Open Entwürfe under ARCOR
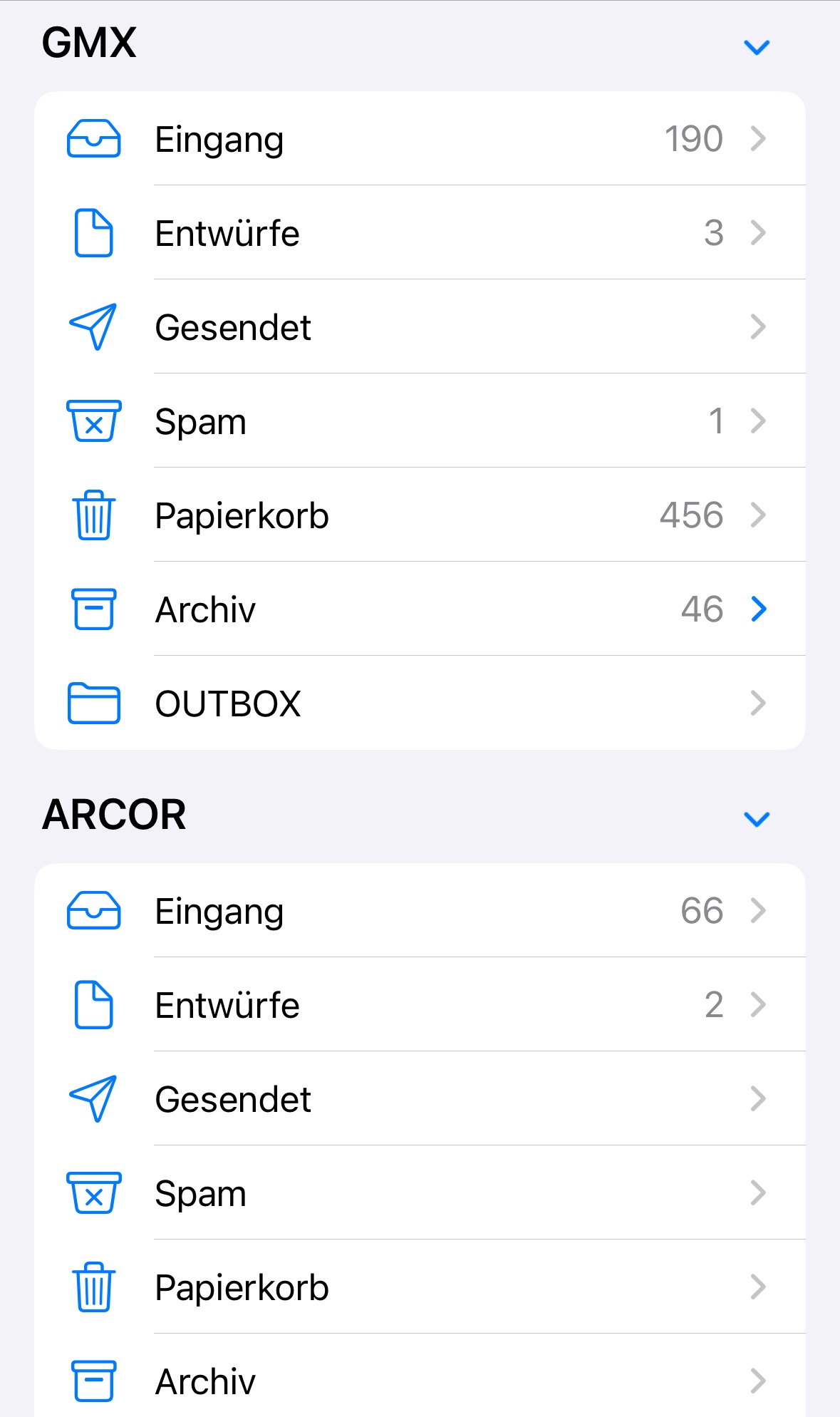 [x=419, y=1005]
